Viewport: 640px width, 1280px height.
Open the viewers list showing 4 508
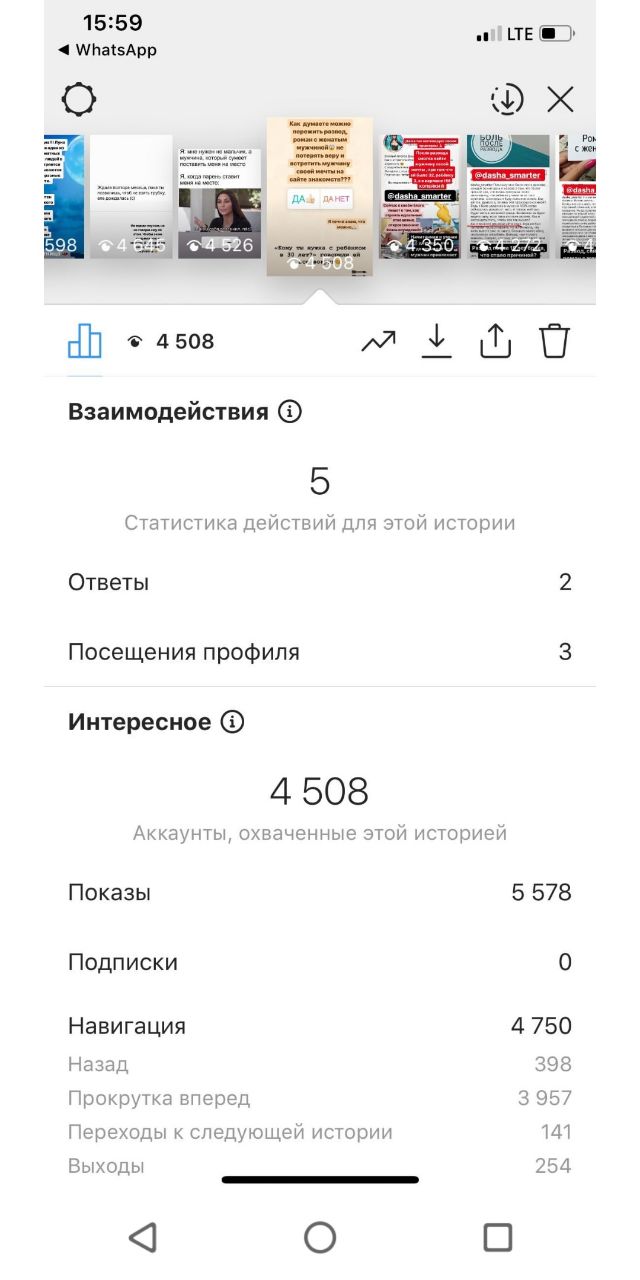point(171,341)
